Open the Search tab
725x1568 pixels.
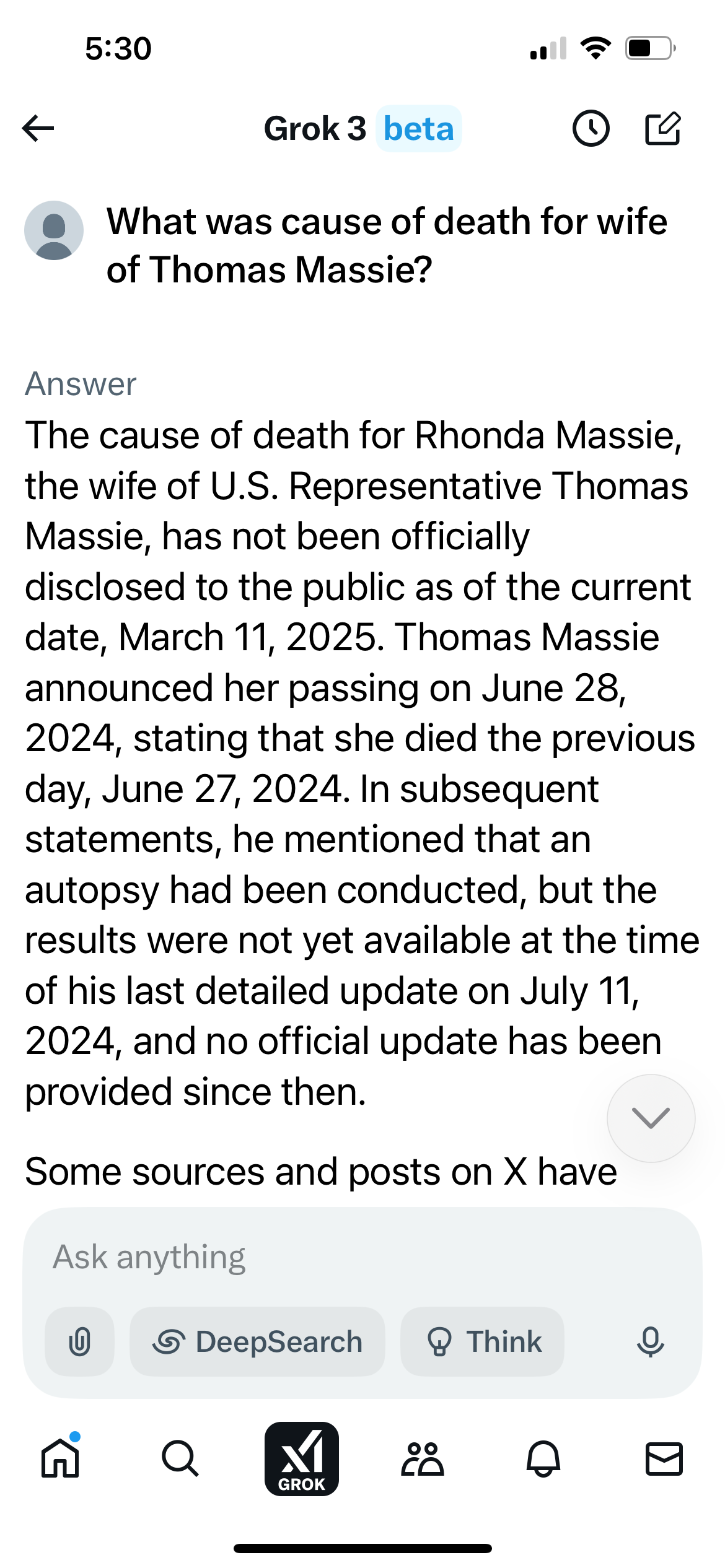pyautogui.click(x=180, y=1458)
